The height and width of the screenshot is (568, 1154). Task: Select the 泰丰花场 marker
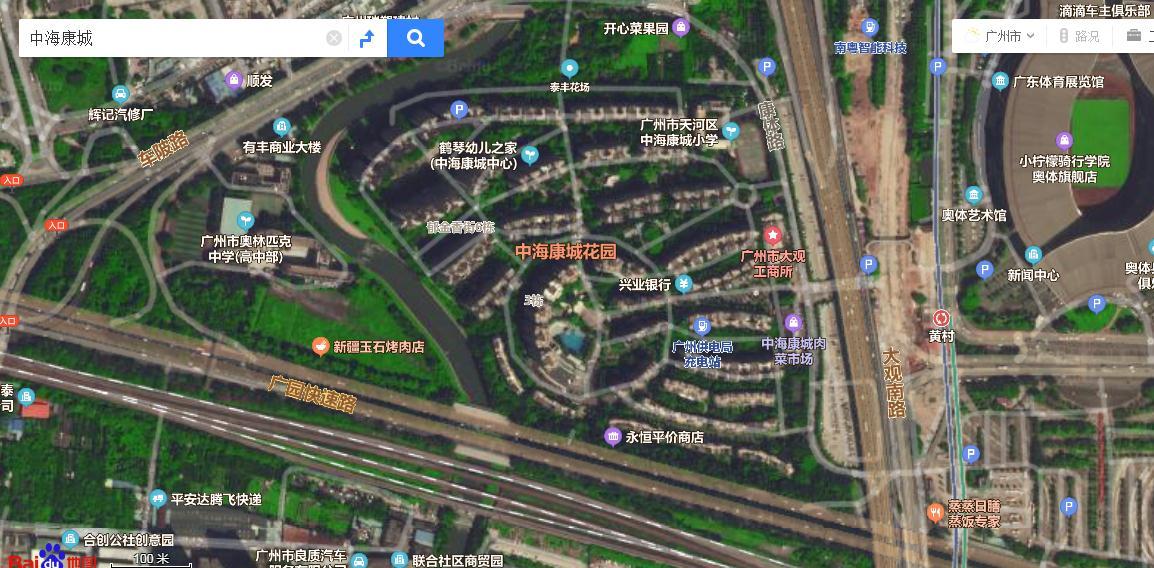click(x=569, y=69)
